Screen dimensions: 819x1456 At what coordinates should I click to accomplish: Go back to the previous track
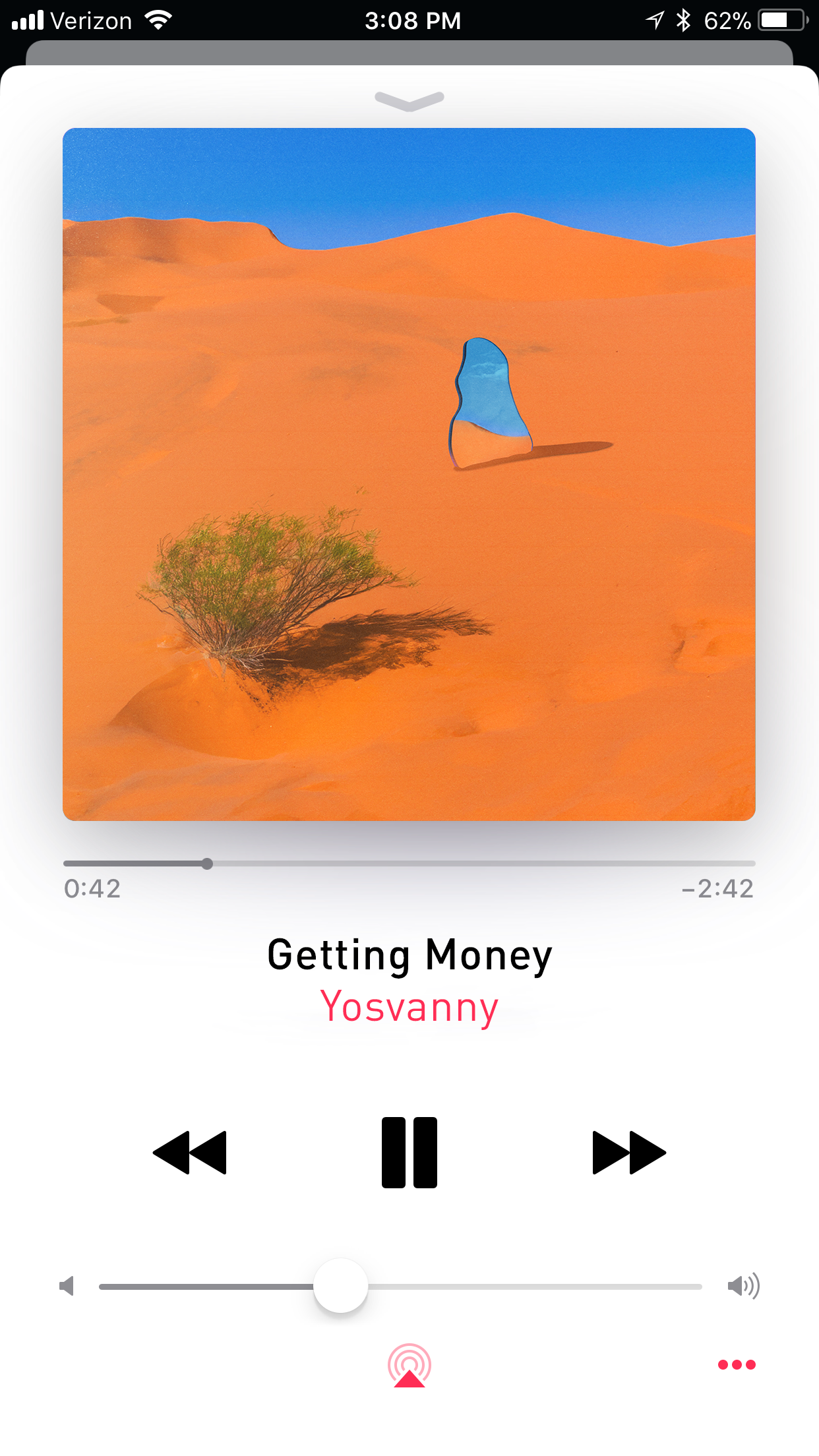coord(190,1152)
